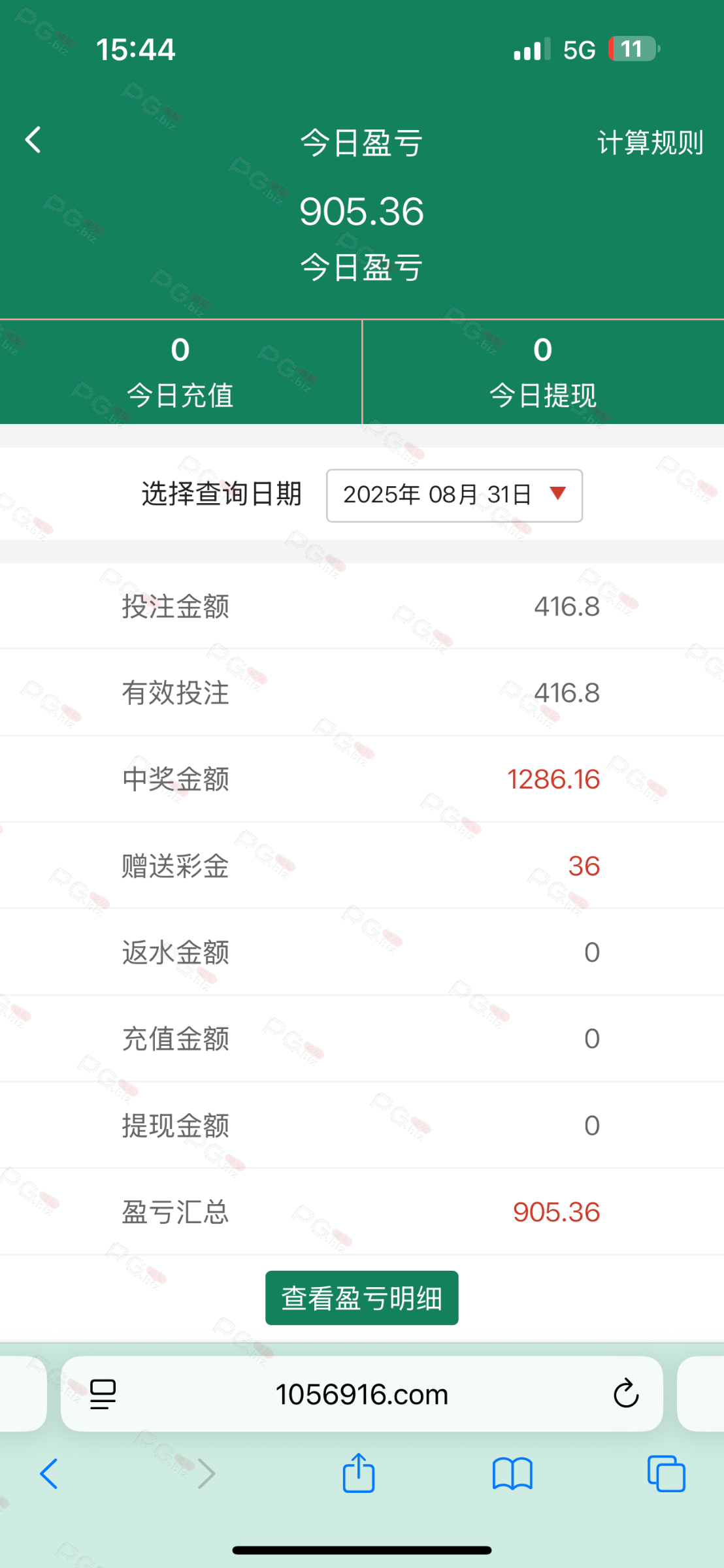Go back using the header arrow
The width and height of the screenshot is (724, 1568).
[x=33, y=140]
